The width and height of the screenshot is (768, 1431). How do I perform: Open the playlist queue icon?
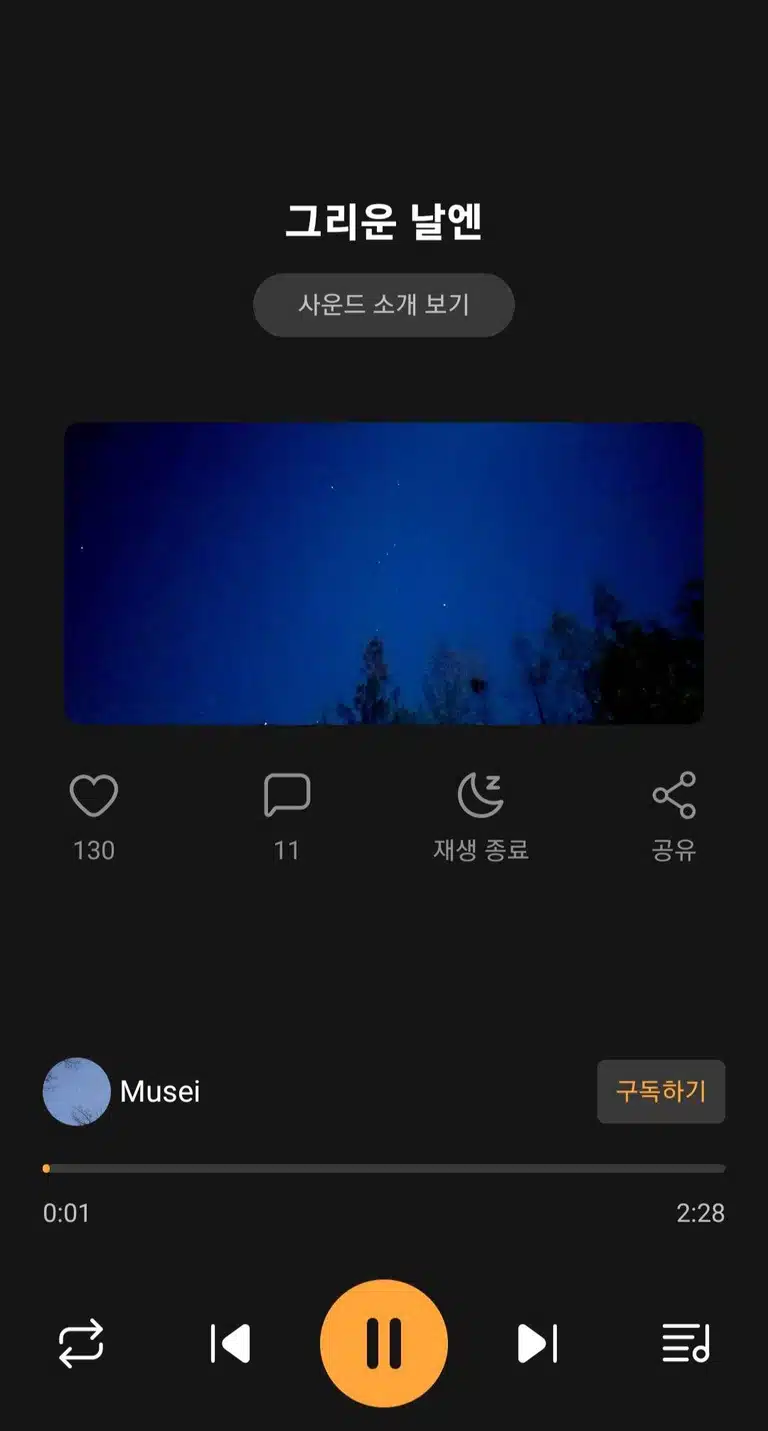tap(686, 1343)
